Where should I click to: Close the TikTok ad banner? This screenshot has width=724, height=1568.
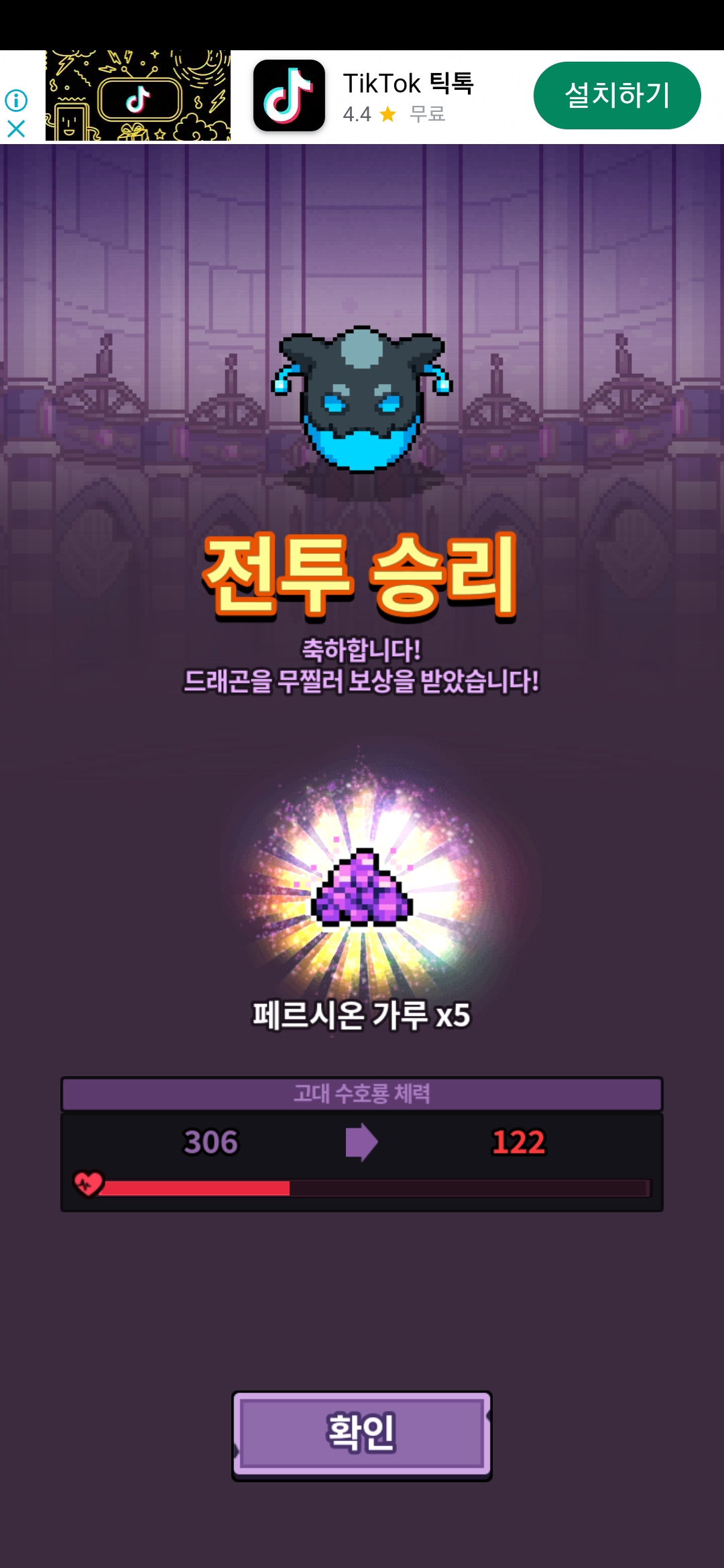16,128
